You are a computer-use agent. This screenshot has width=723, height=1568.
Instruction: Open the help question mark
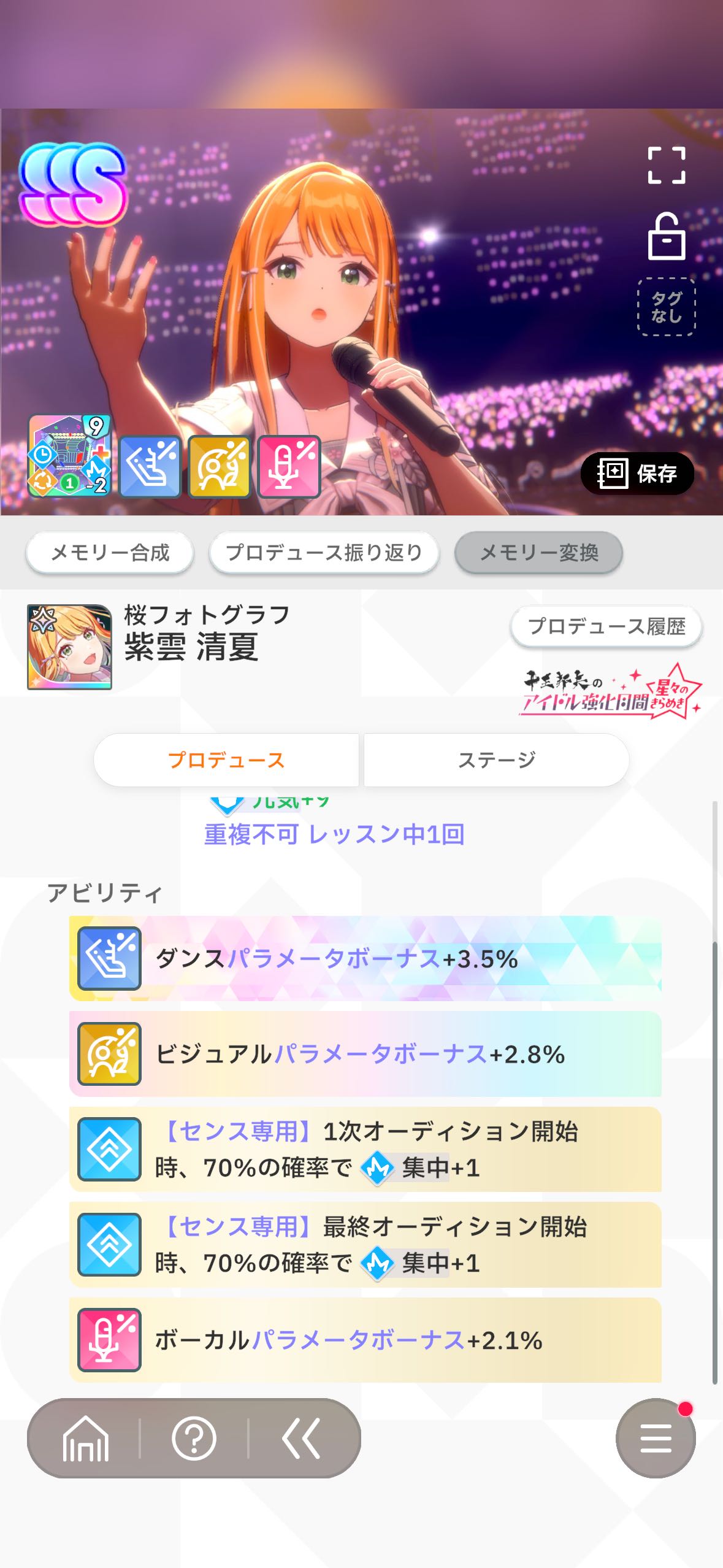pos(194,1438)
